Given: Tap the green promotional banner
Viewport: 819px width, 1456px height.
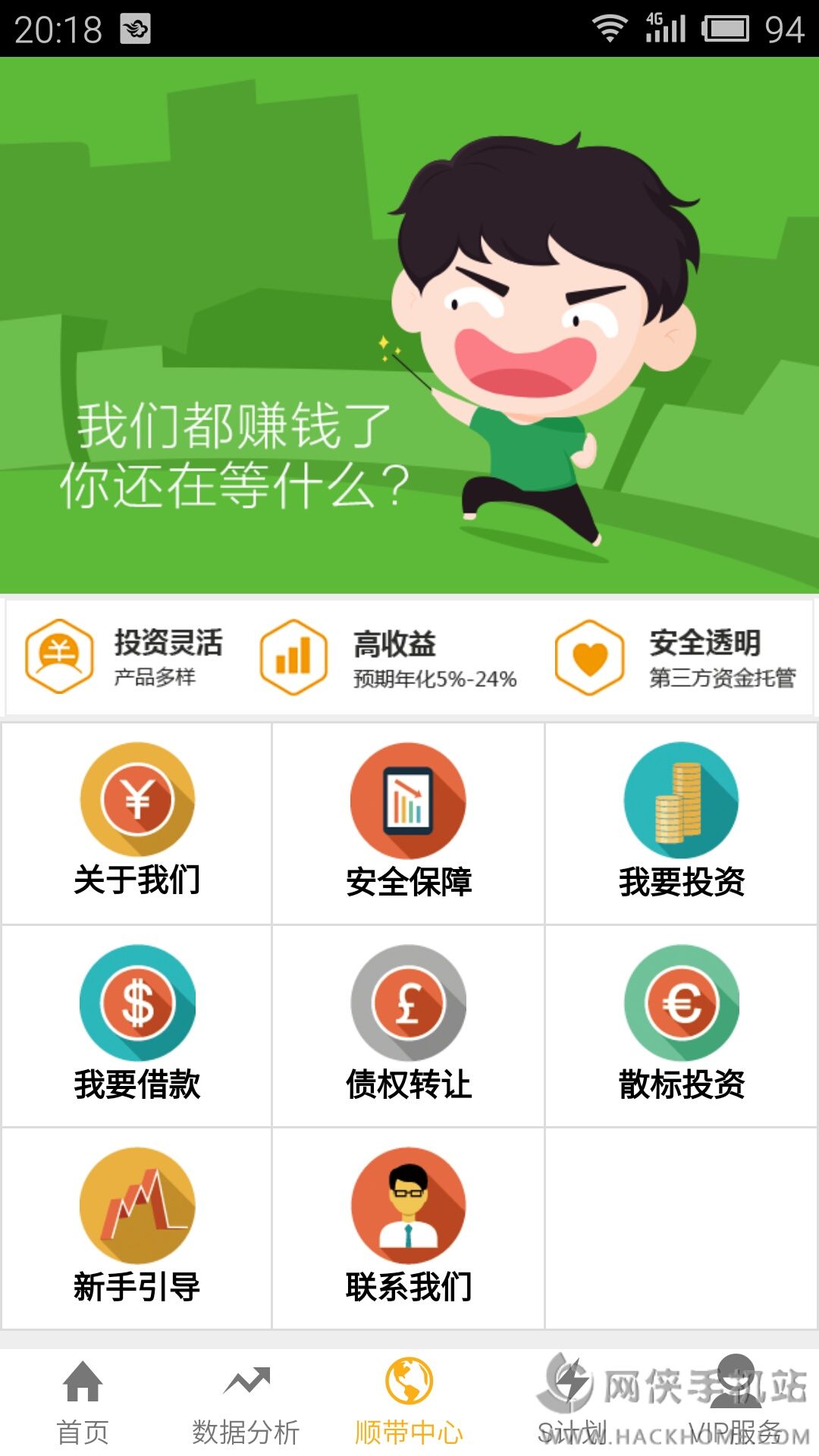Looking at the screenshot, I should pyautogui.click(x=409, y=325).
